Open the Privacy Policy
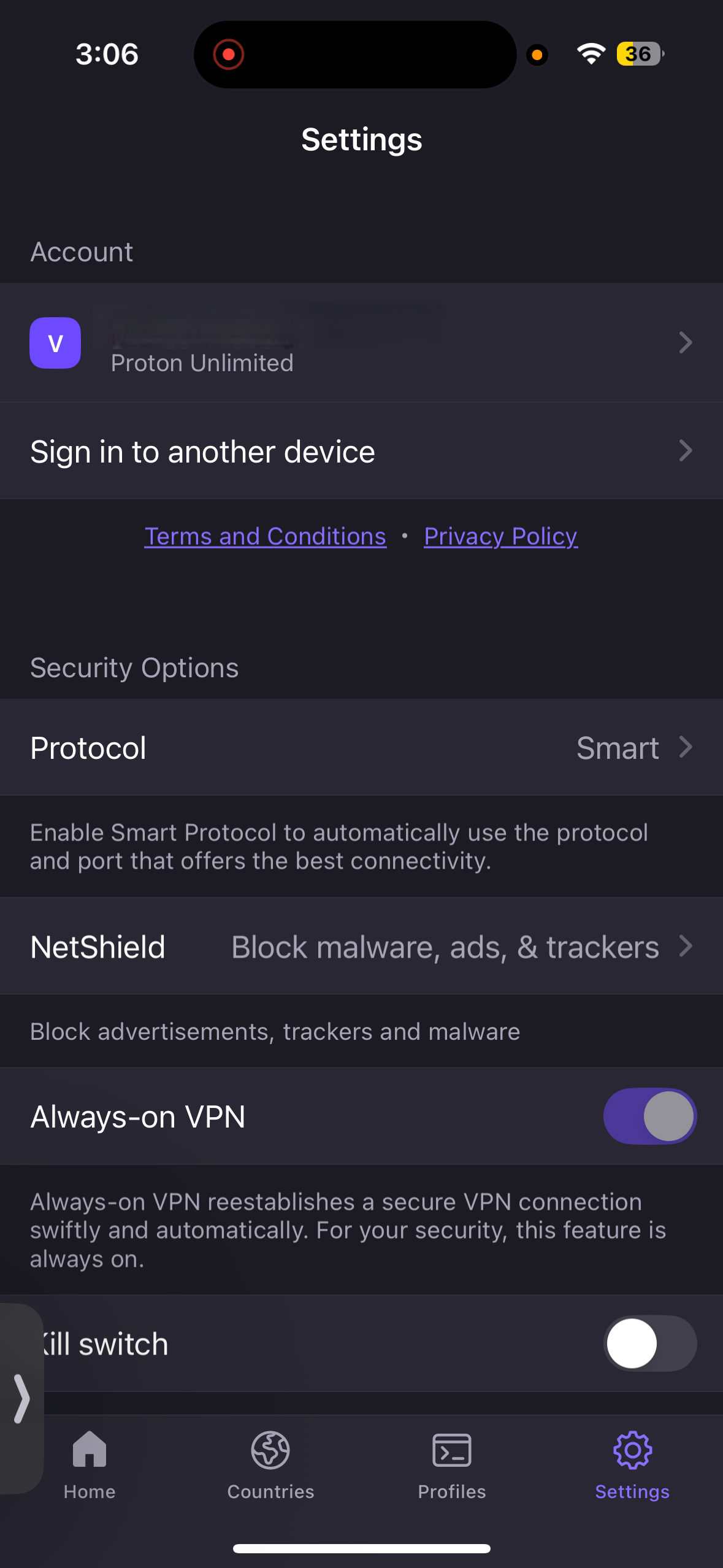 [x=500, y=536]
